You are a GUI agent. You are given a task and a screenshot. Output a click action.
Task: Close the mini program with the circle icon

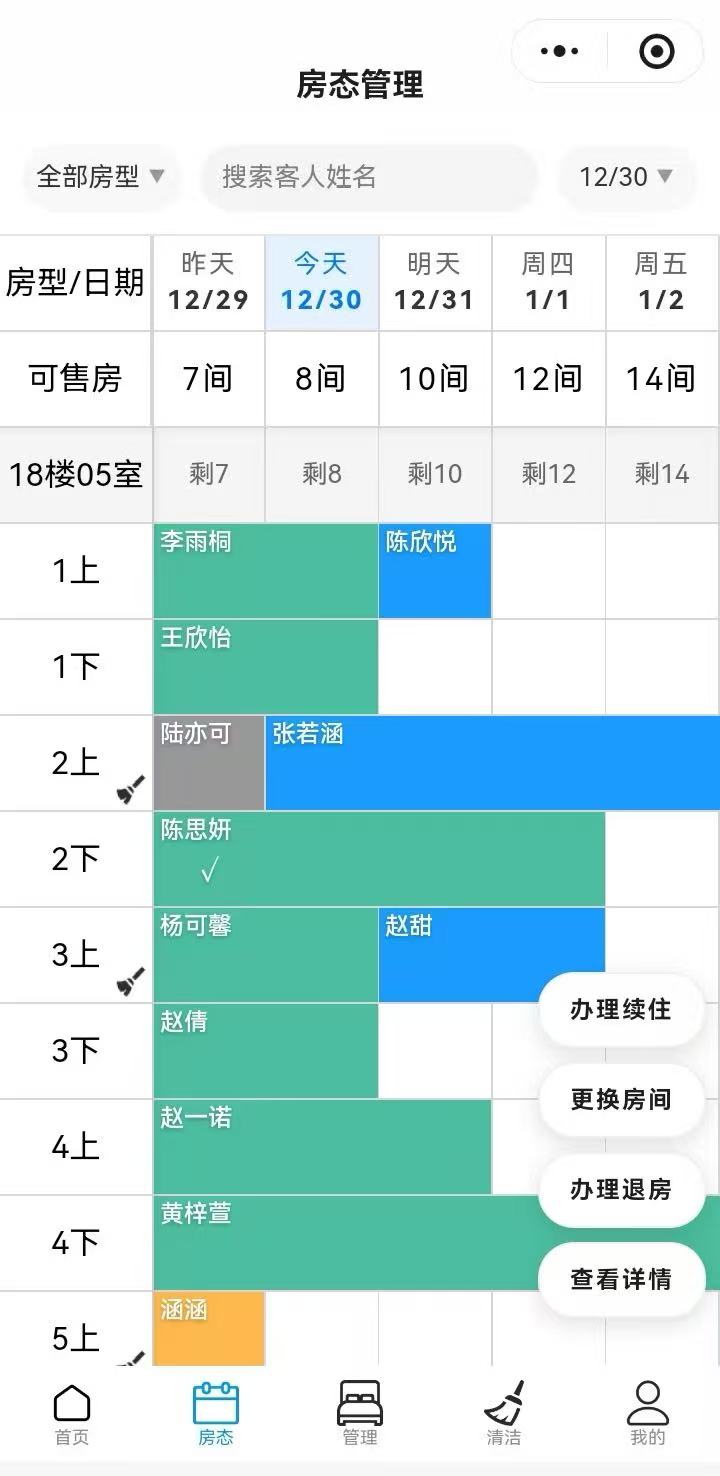656,51
